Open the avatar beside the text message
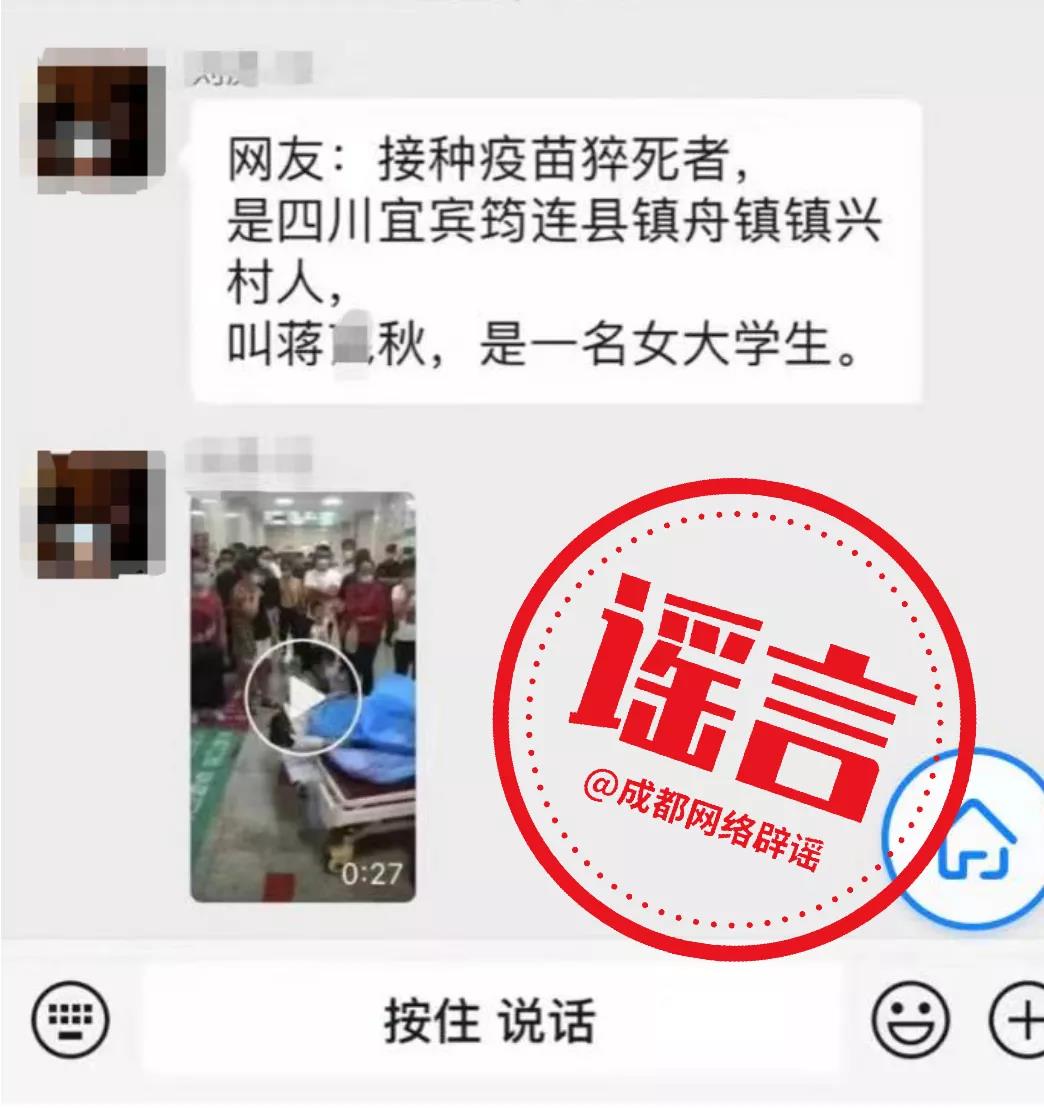The width and height of the screenshot is (1044, 1108). [x=100, y=118]
